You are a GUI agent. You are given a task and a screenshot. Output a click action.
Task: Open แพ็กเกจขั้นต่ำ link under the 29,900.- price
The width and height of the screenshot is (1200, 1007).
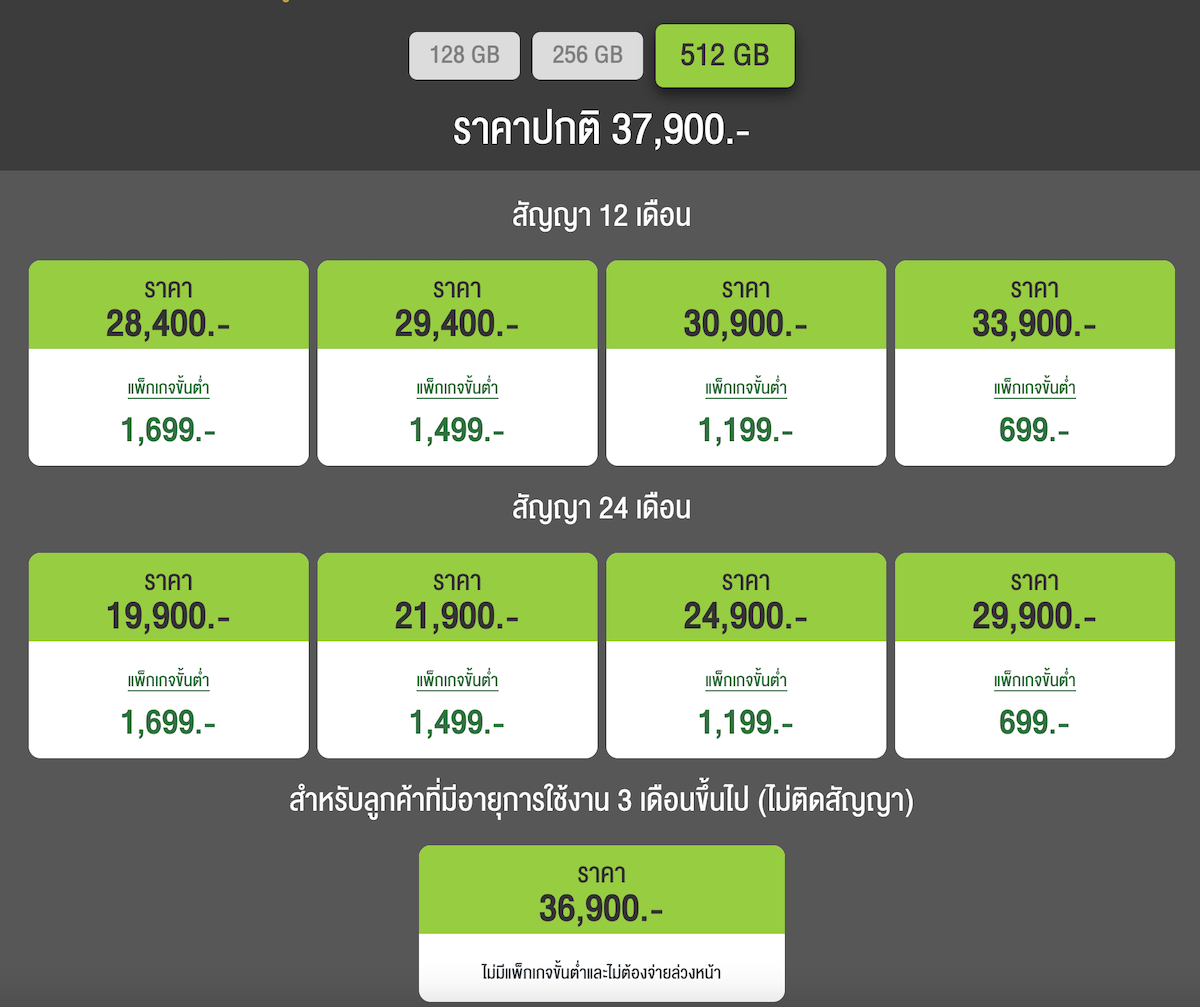point(1034,681)
